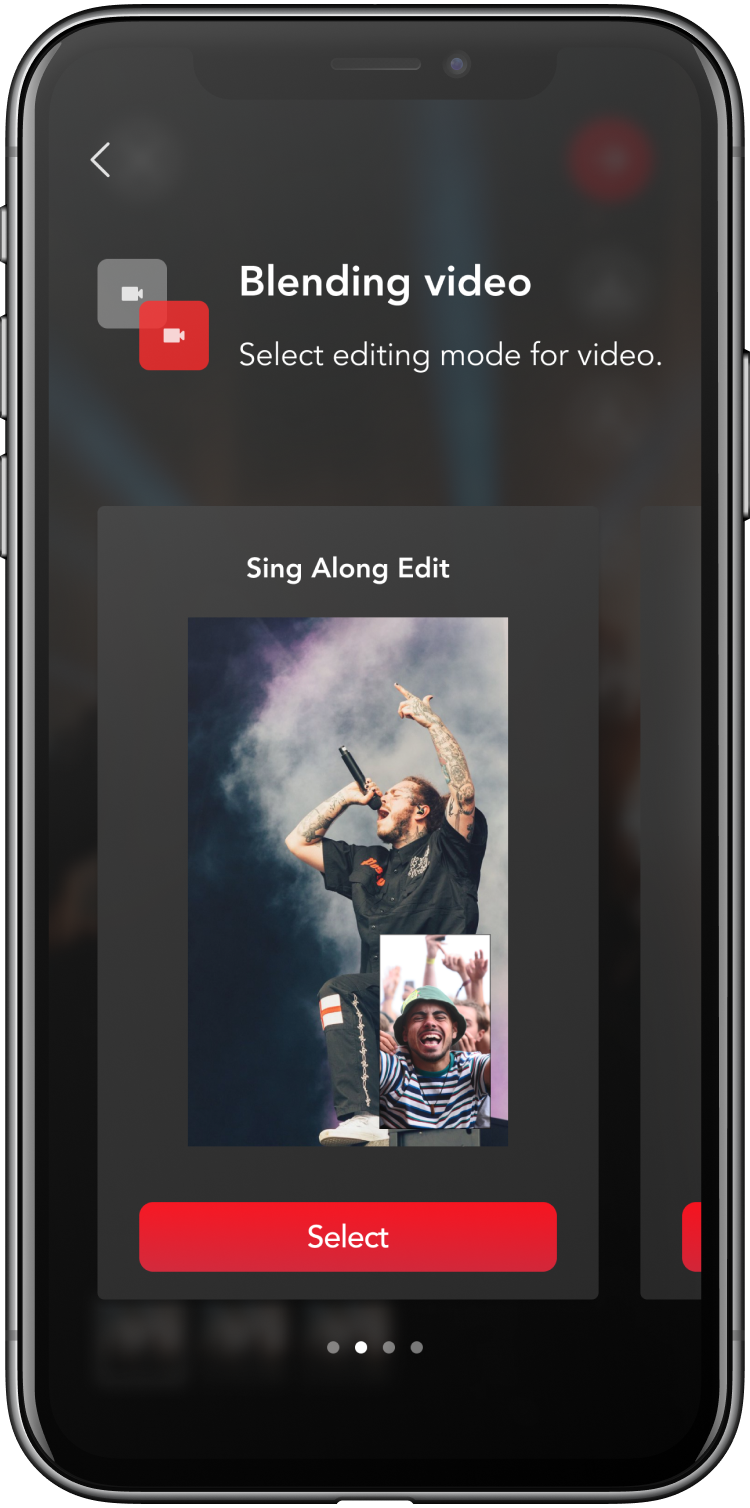Select the Sing Along Edit mode

tap(347, 1237)
